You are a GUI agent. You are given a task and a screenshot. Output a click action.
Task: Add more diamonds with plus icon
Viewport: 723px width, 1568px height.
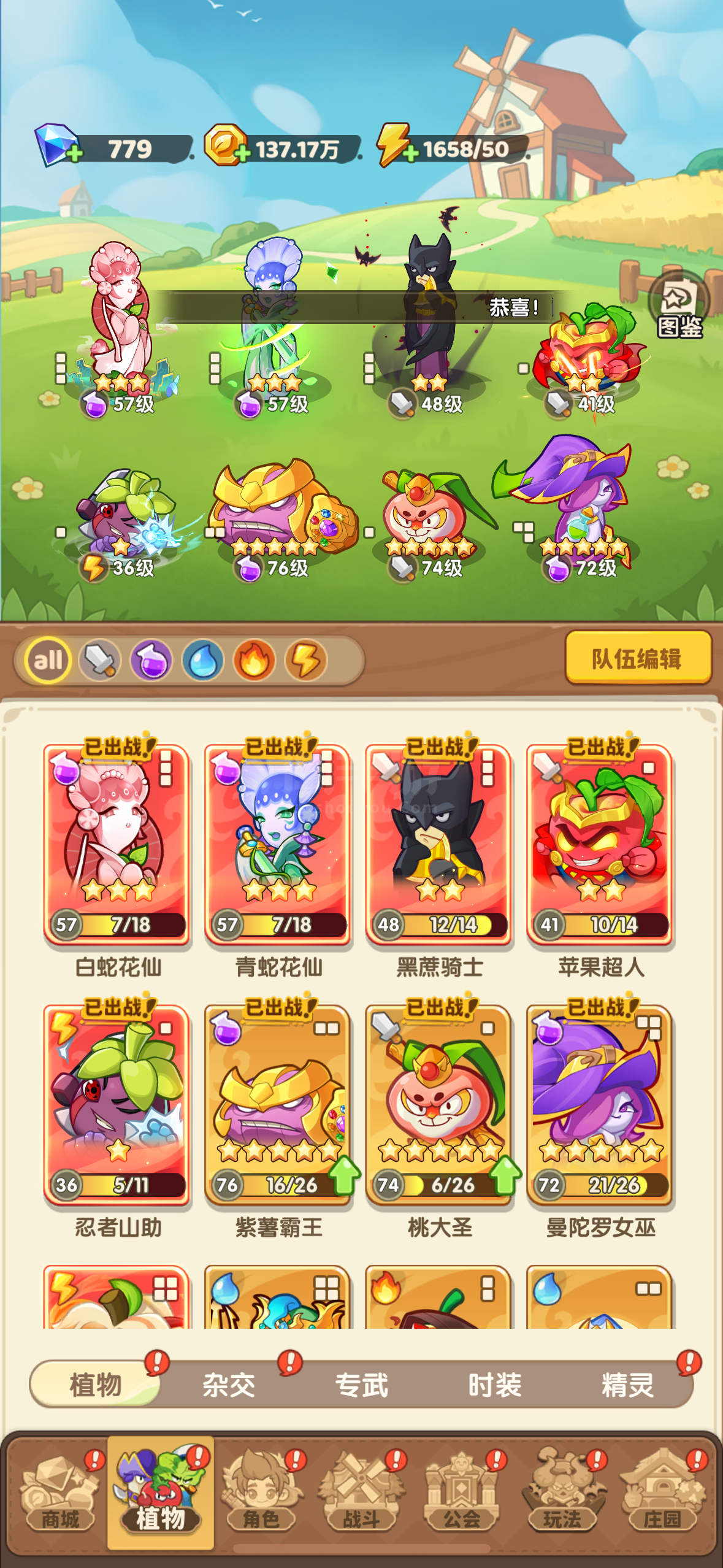point(75,153)
